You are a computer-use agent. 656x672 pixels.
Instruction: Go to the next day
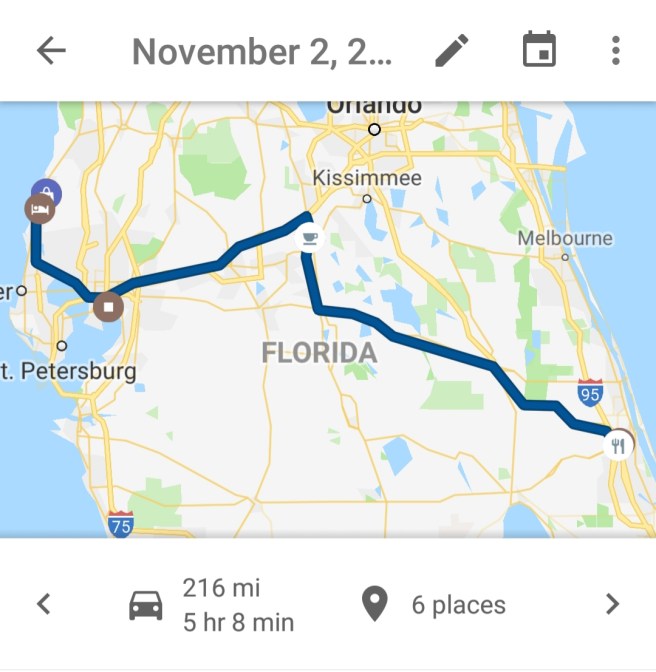pyautogui.click(x=612, y=604)
